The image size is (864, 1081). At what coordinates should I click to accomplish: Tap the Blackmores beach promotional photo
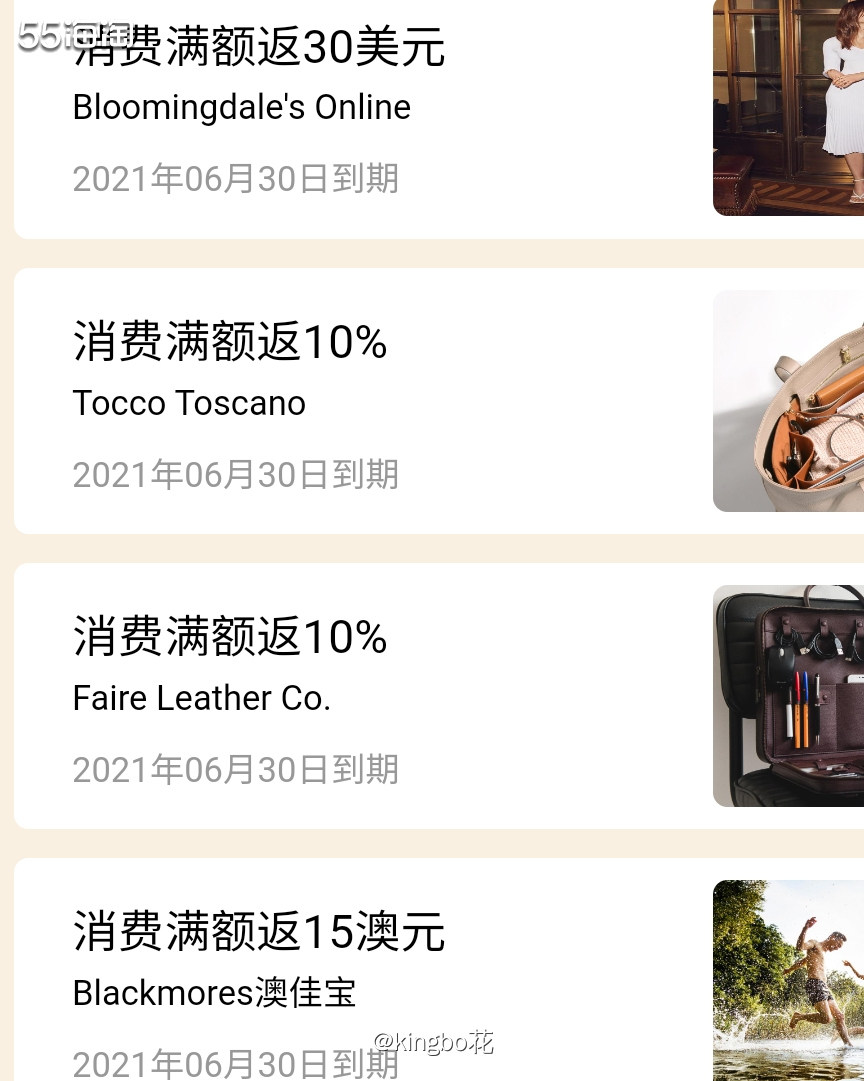(788, 980)
